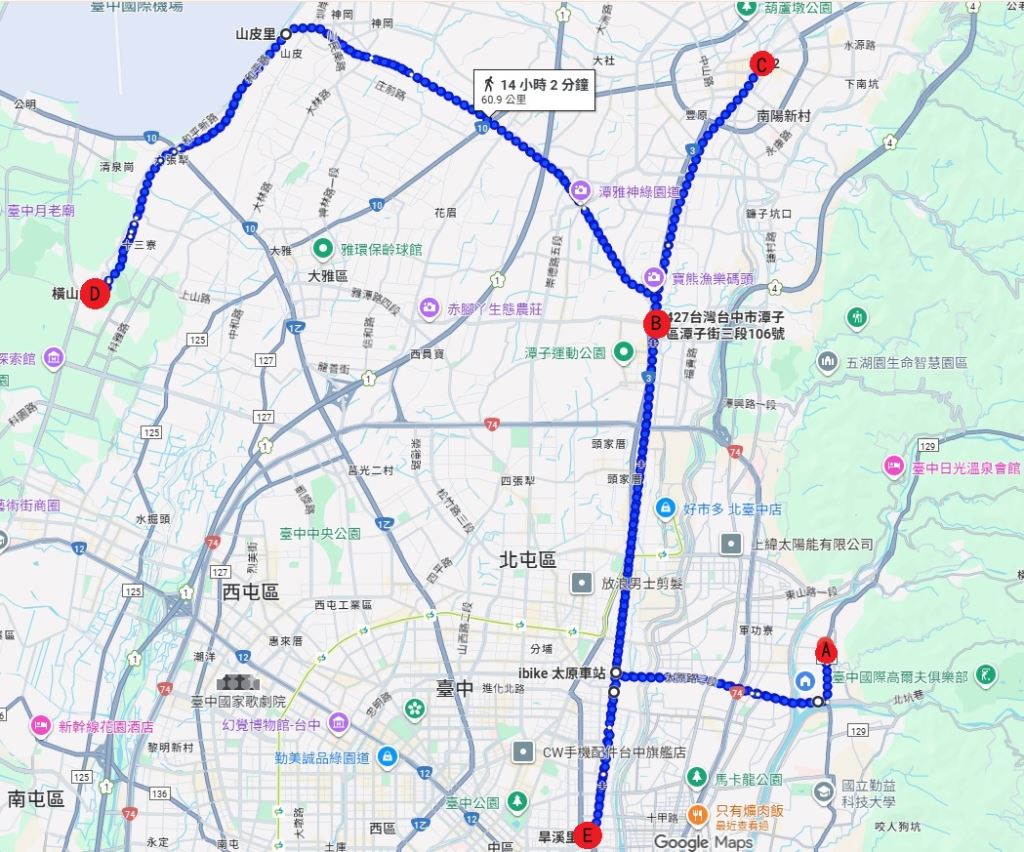Open the 潭雅神綠園道 place pin
The height and width of the screenshot is (852, 1024).
pos(580,189)
